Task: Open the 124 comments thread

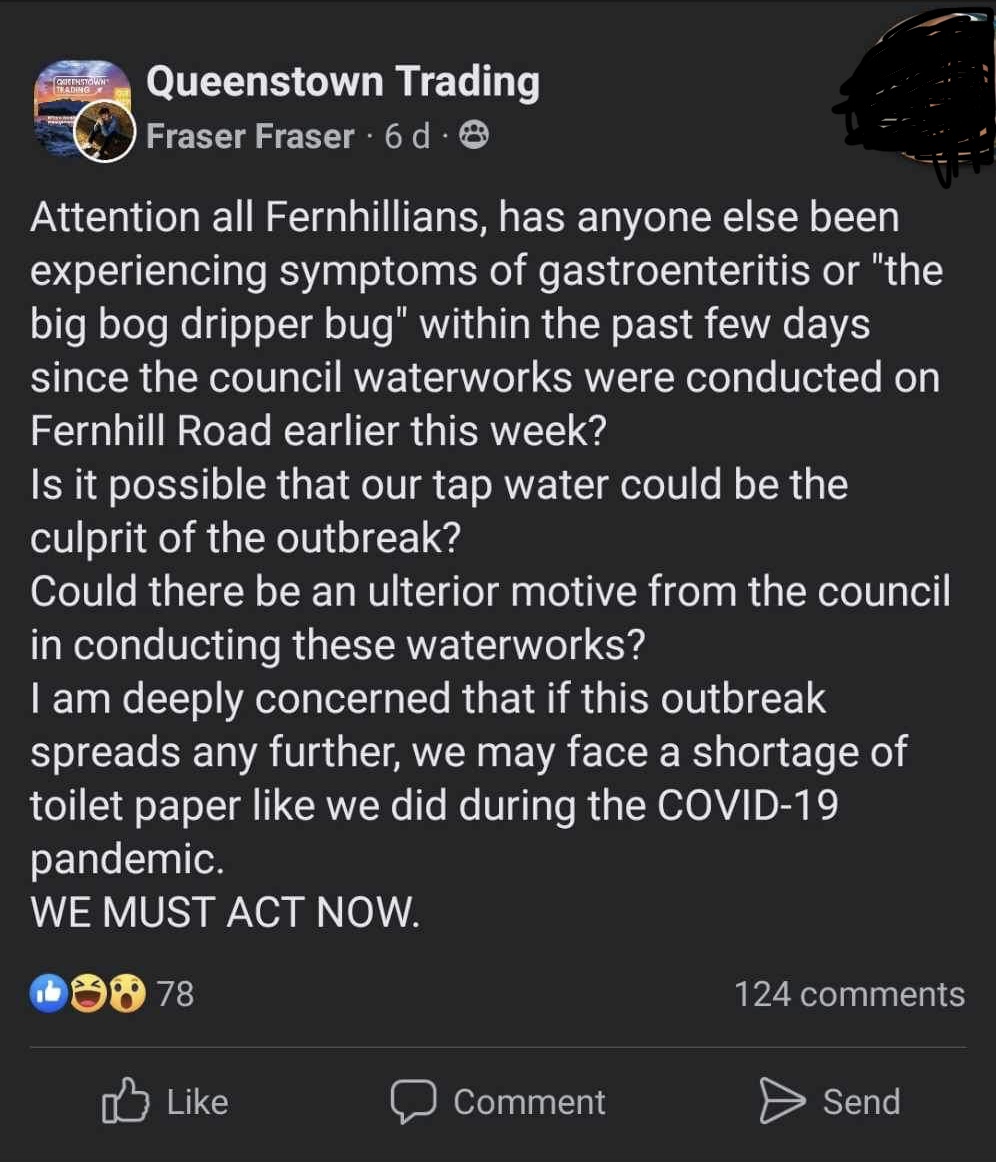Action: [x=849, y=994]
